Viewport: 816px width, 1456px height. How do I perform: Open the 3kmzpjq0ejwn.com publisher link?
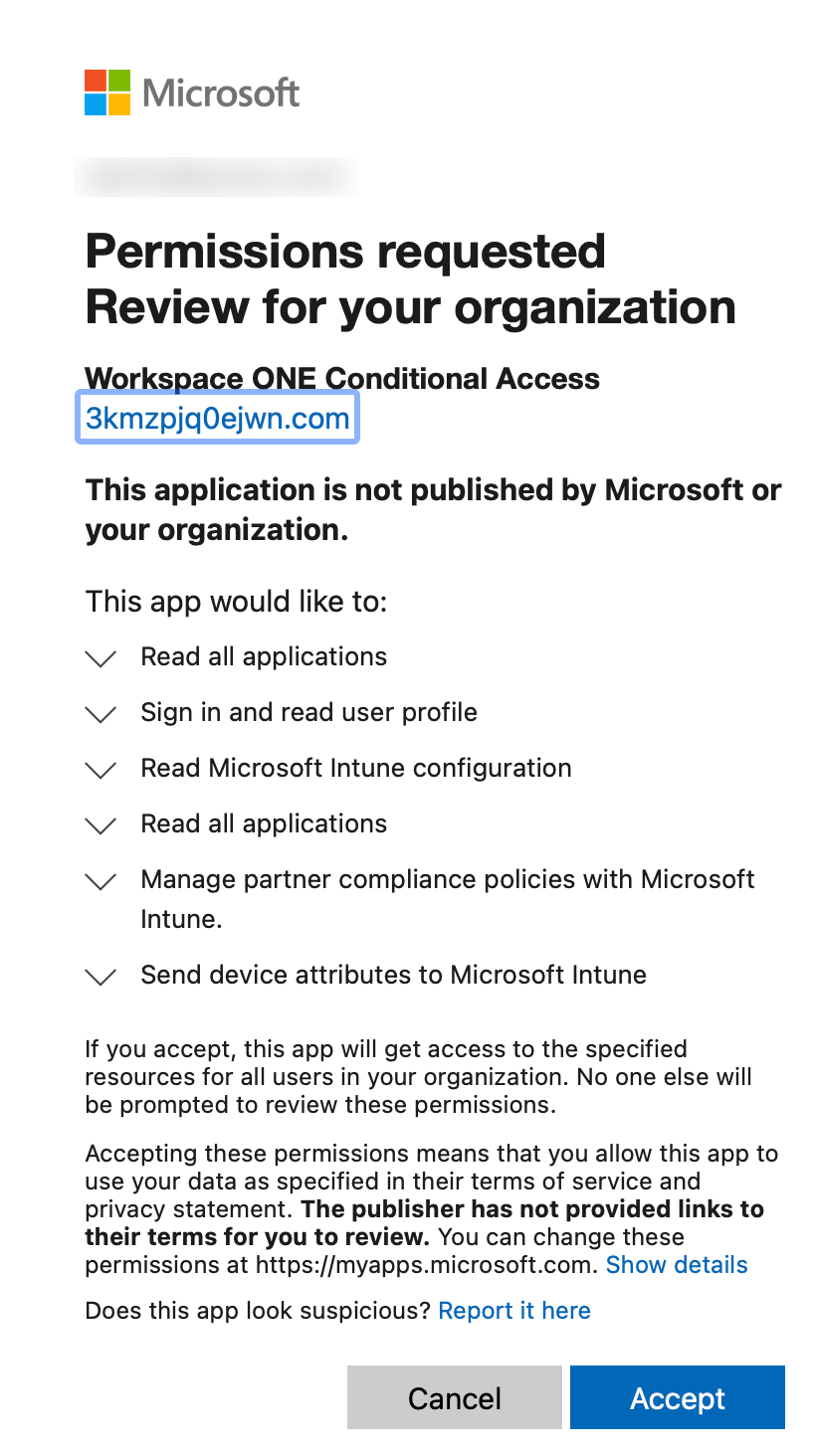coord(217,419)
